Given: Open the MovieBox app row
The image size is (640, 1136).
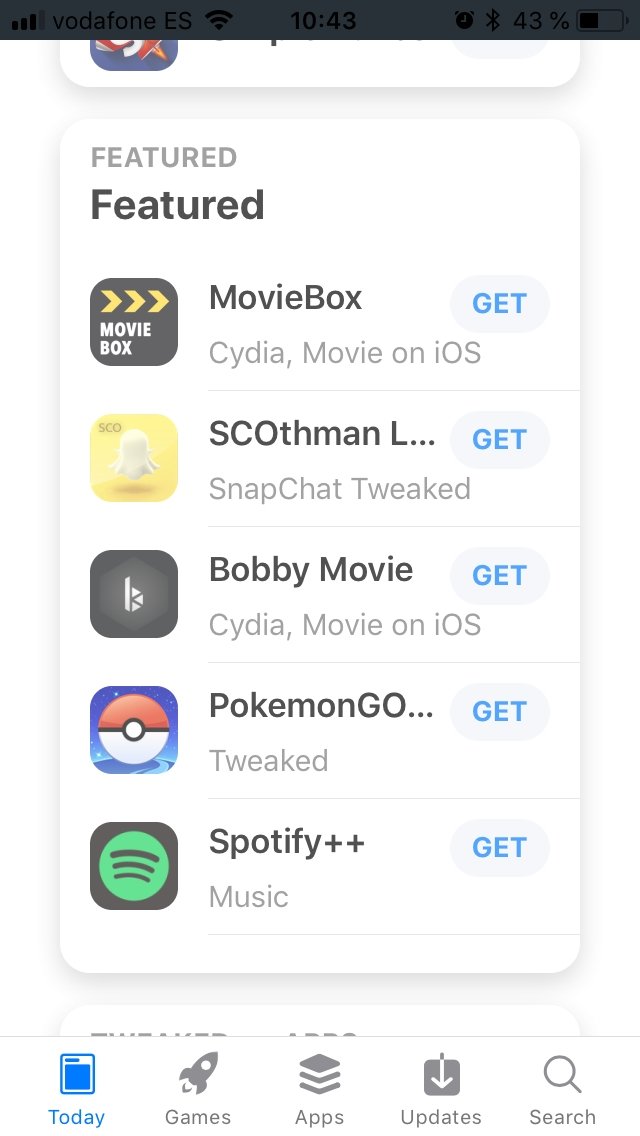Looking at the screenshot, I should (320, 322).
